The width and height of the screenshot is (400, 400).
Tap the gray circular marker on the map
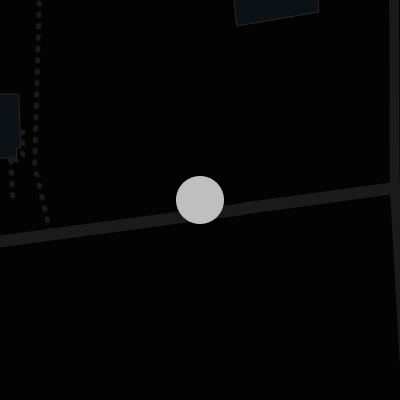pyautogui.click(x=200, y=200)
